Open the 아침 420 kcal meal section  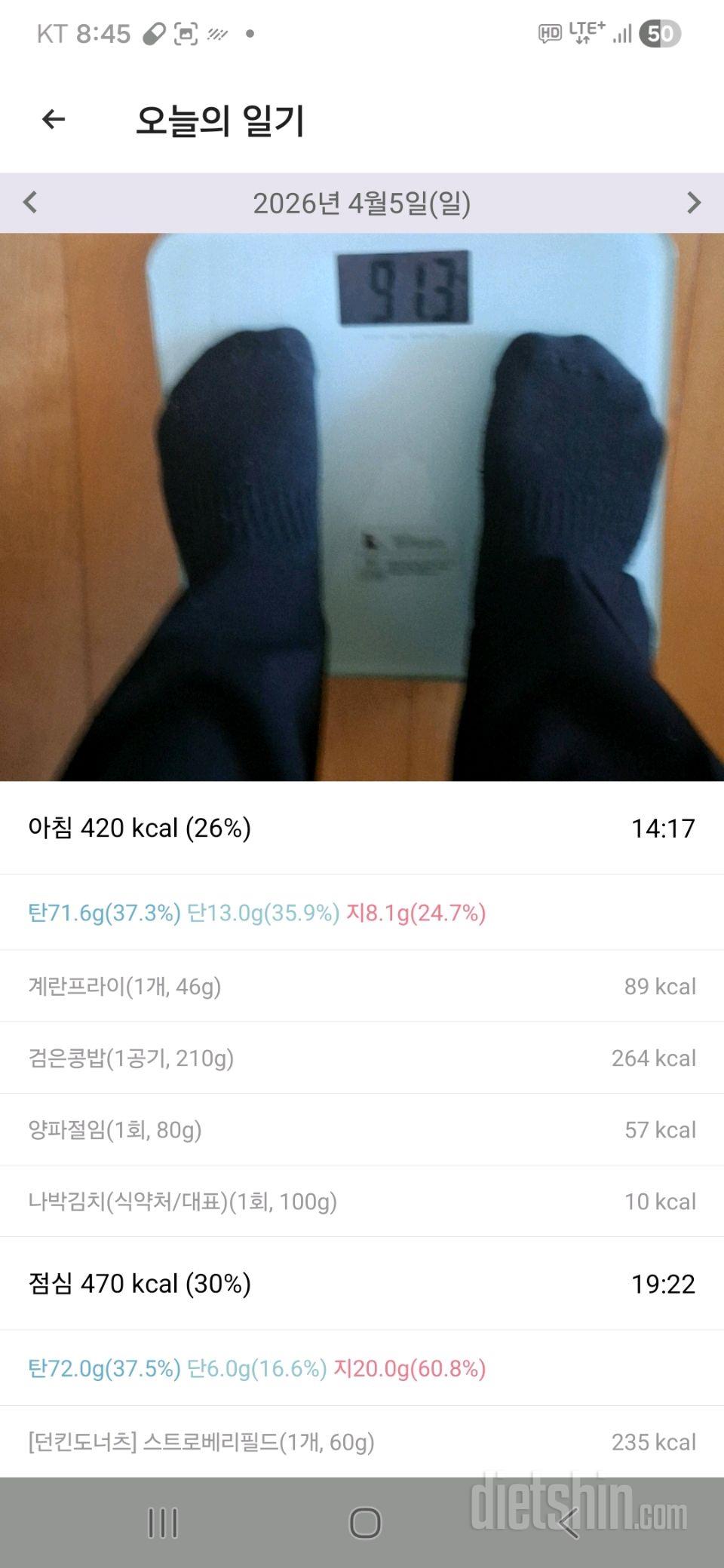(362, 828)
